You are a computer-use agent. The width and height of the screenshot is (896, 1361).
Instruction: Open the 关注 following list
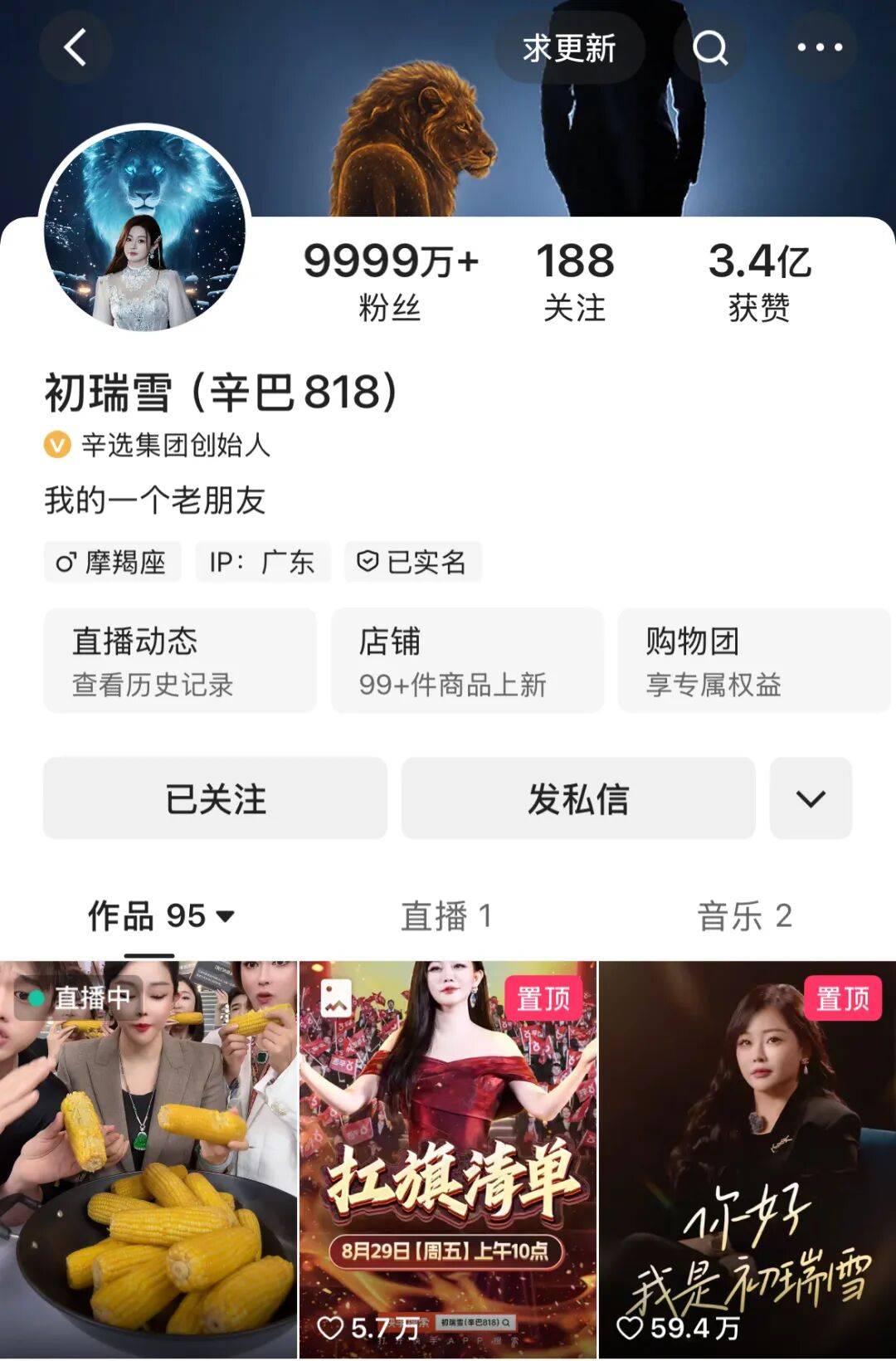575,281
